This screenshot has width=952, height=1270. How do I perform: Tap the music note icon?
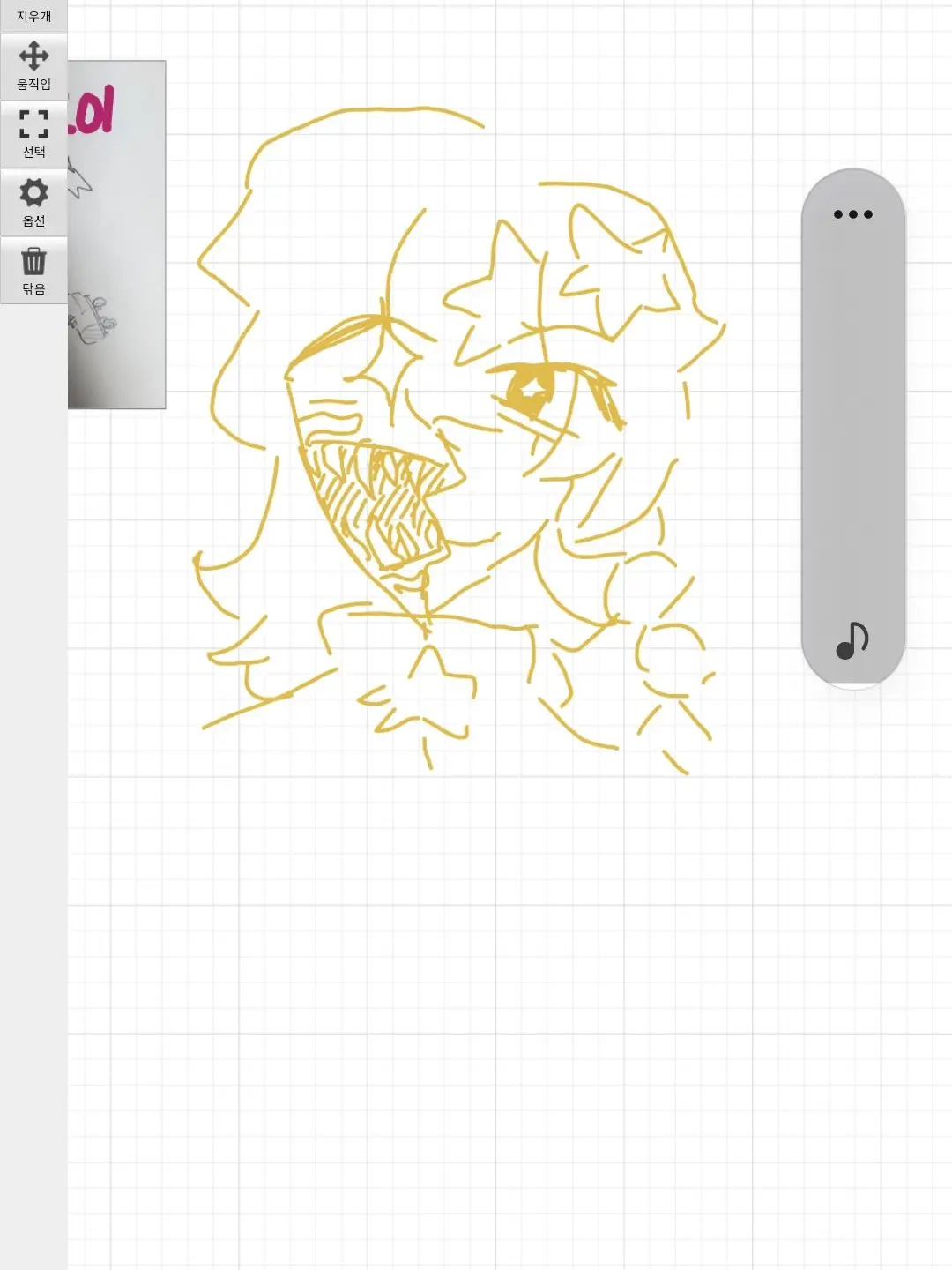[x=852, y=641]
